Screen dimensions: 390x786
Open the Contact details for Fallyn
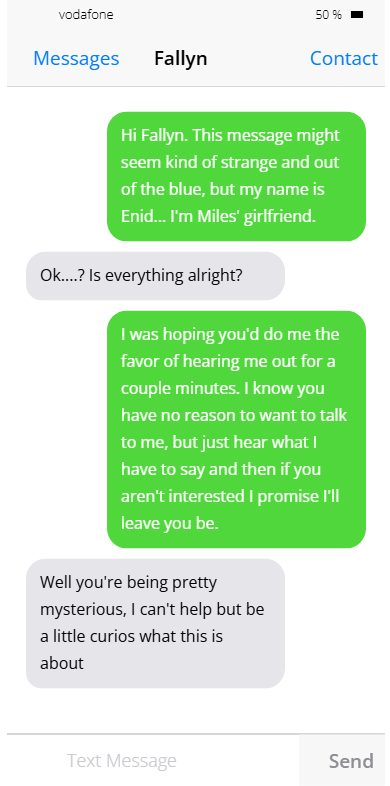(x=343, y=59)
